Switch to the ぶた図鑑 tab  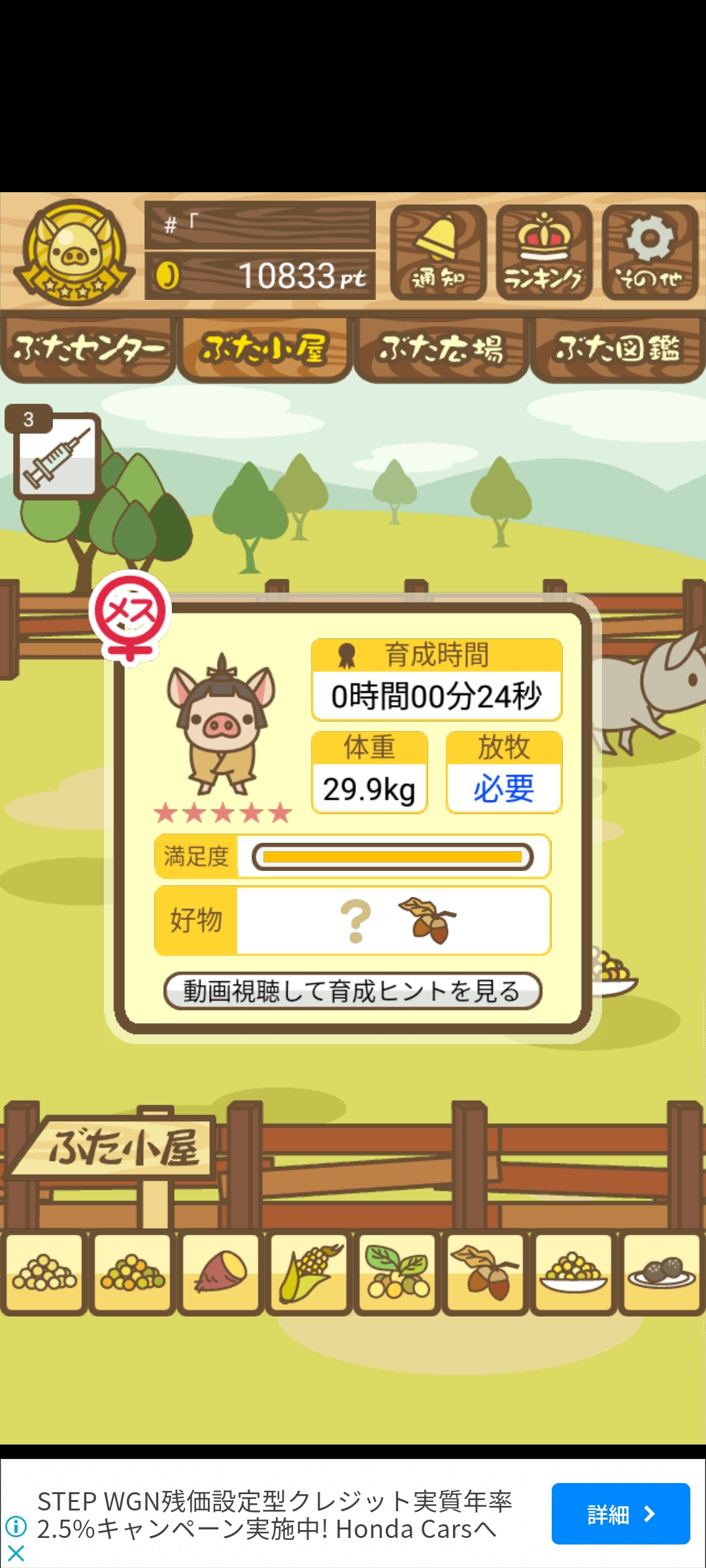point(618,349)
